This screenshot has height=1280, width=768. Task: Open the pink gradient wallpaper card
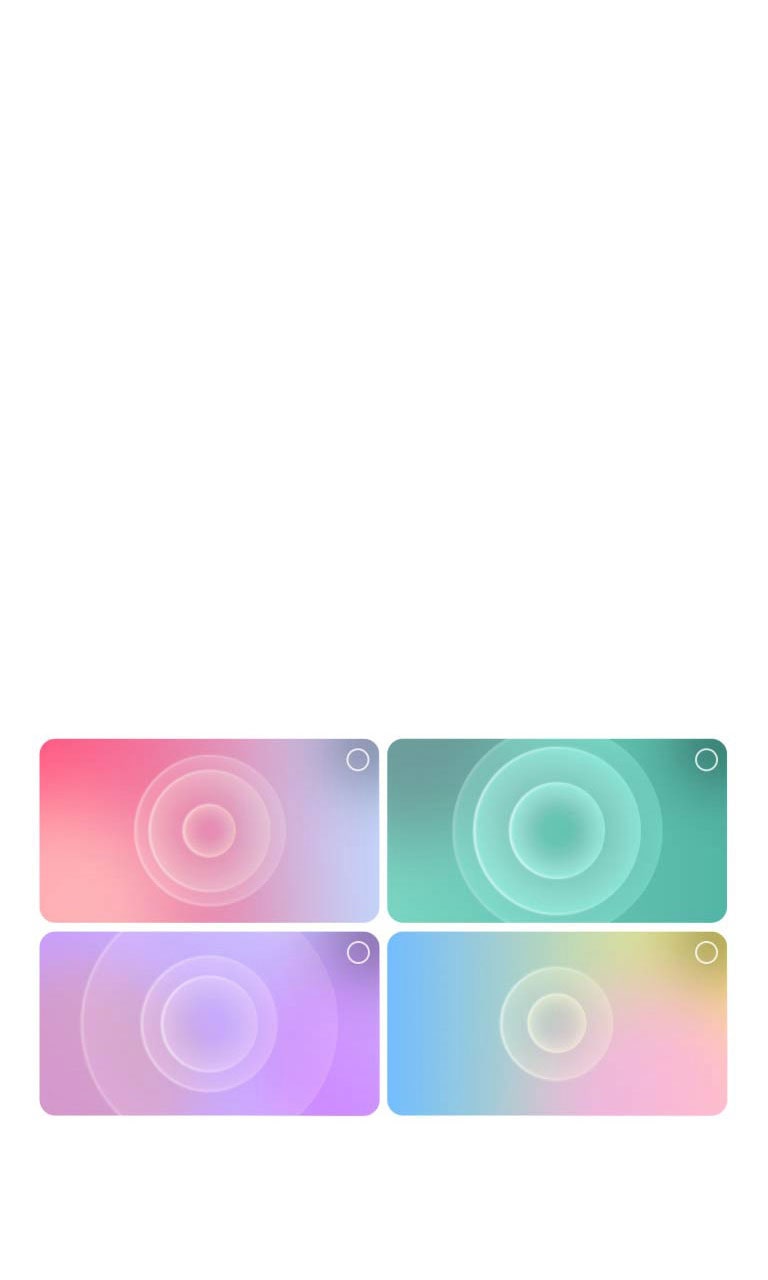click(x=209, y=830)
